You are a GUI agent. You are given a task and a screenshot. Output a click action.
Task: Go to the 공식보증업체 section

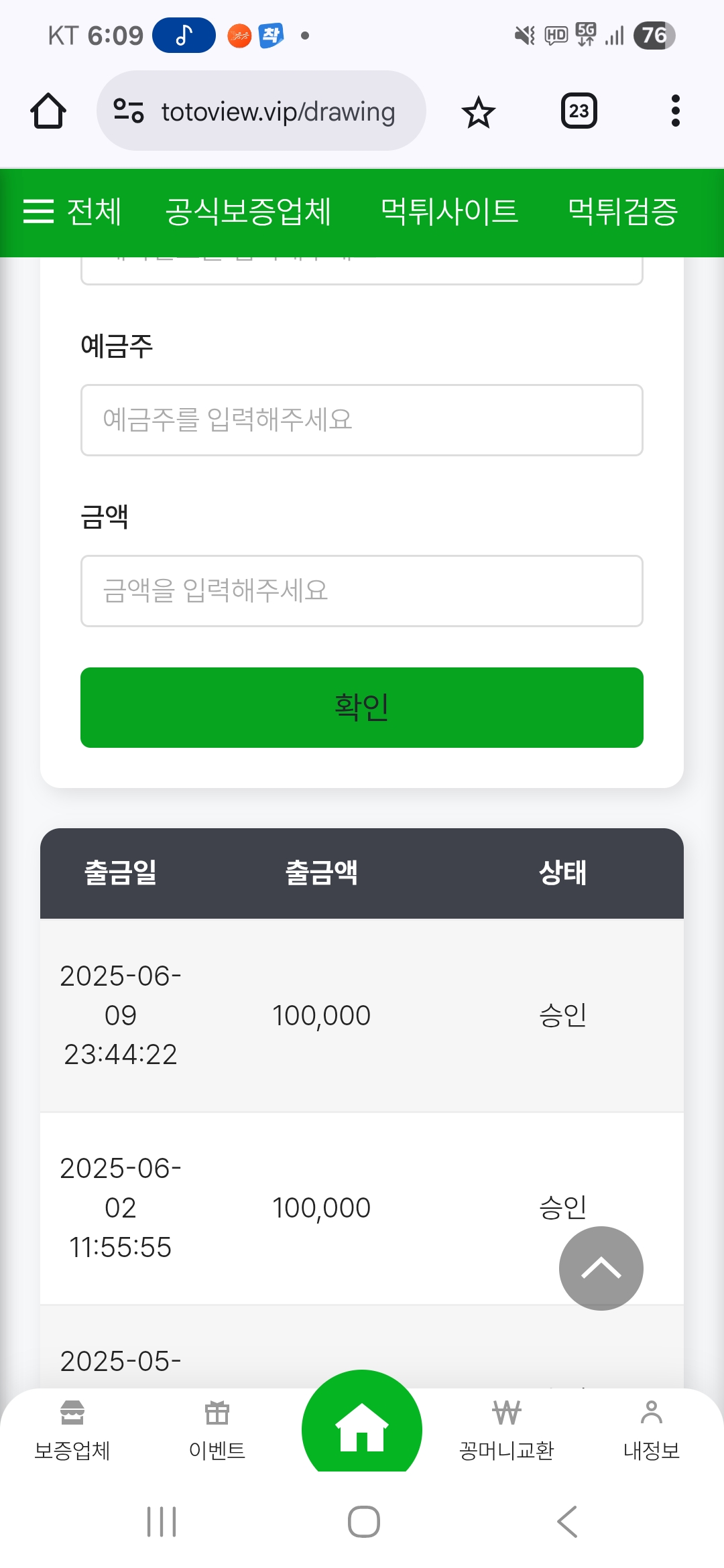(x=249, y=212)
